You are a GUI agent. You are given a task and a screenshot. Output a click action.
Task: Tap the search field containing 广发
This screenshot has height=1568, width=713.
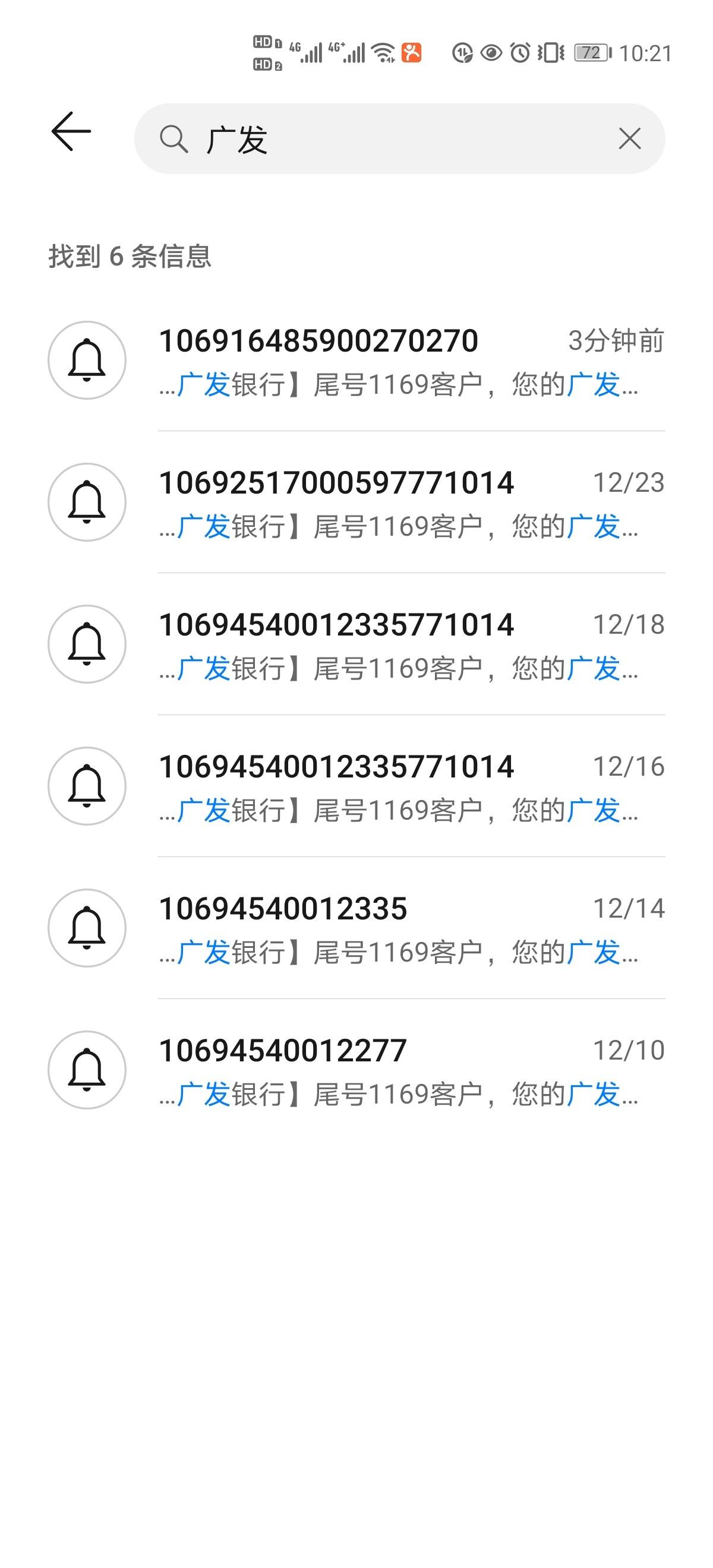pyautogui.click(x=399, y=139)
